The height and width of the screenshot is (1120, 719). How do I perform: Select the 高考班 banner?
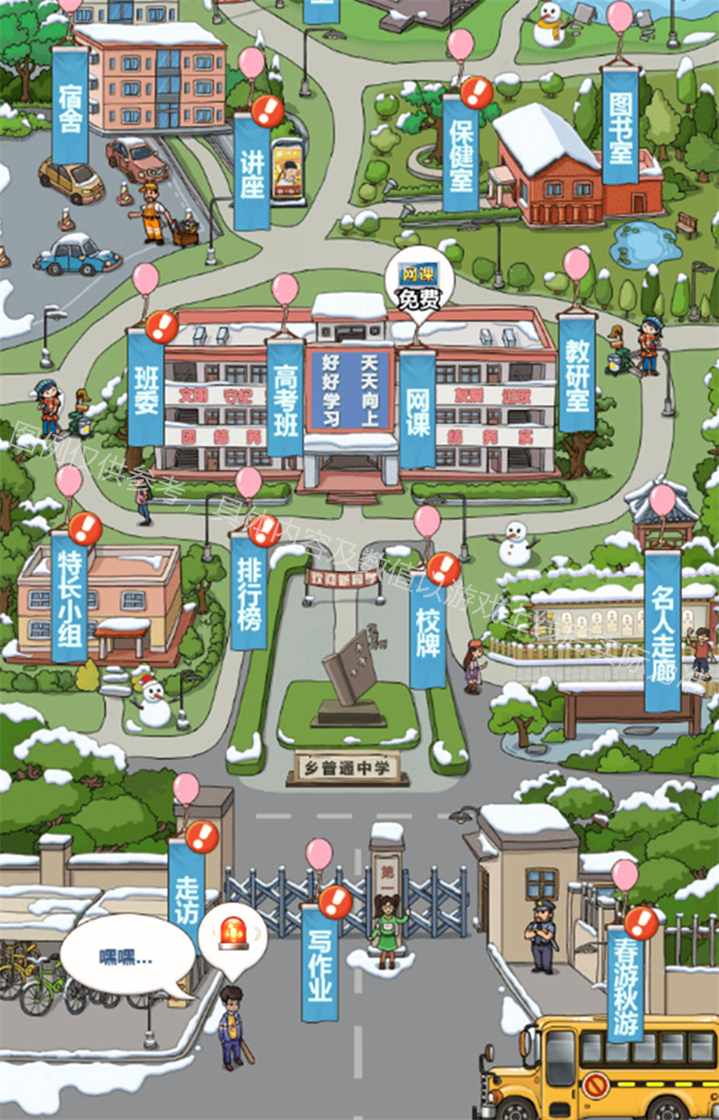point(285,398)
